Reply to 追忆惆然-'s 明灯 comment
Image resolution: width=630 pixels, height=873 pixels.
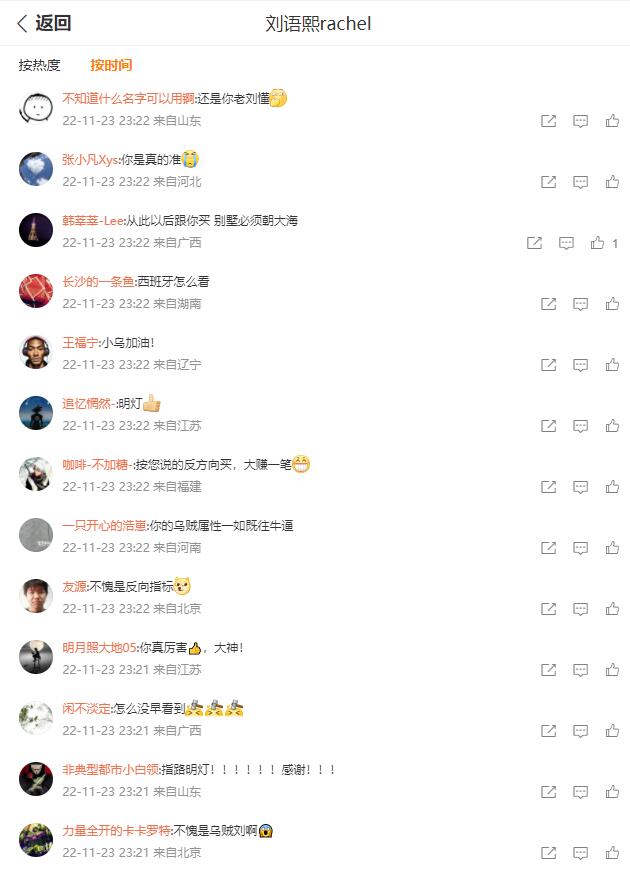pos(580,426)
